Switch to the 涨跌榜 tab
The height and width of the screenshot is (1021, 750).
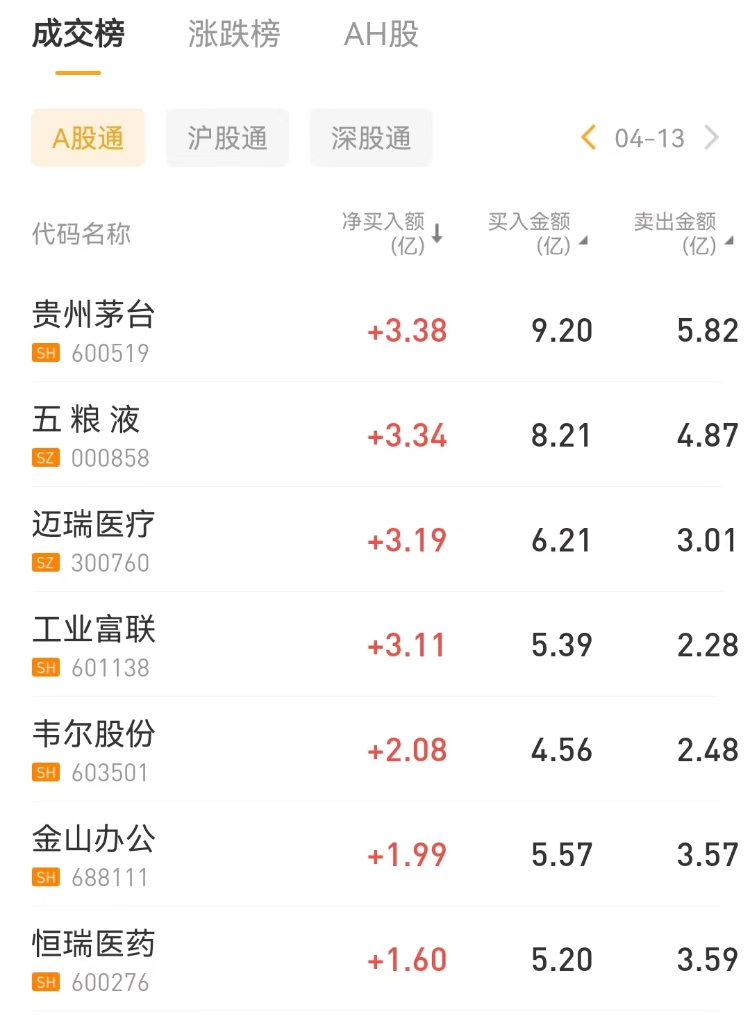[x=234, y=35]
